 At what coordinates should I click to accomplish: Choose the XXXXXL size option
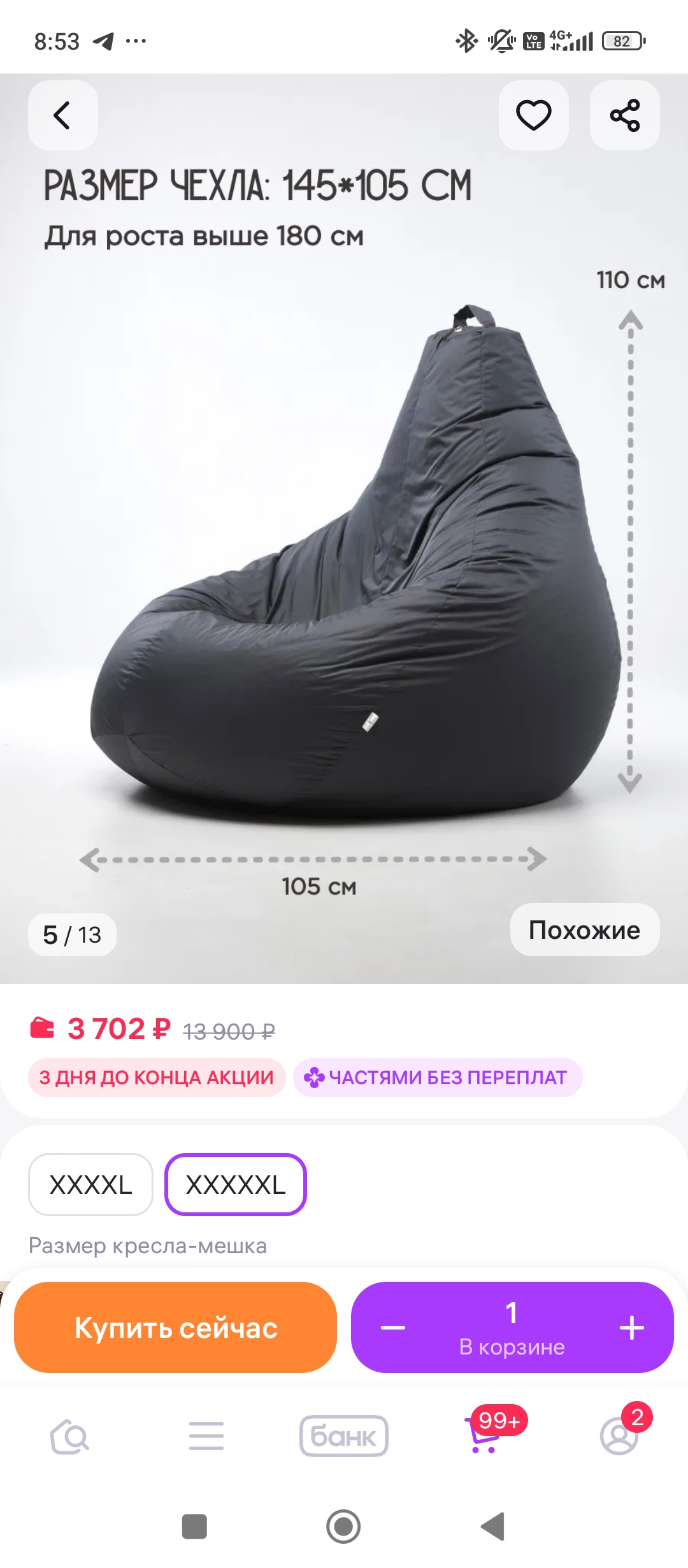tap(236, 1185)
